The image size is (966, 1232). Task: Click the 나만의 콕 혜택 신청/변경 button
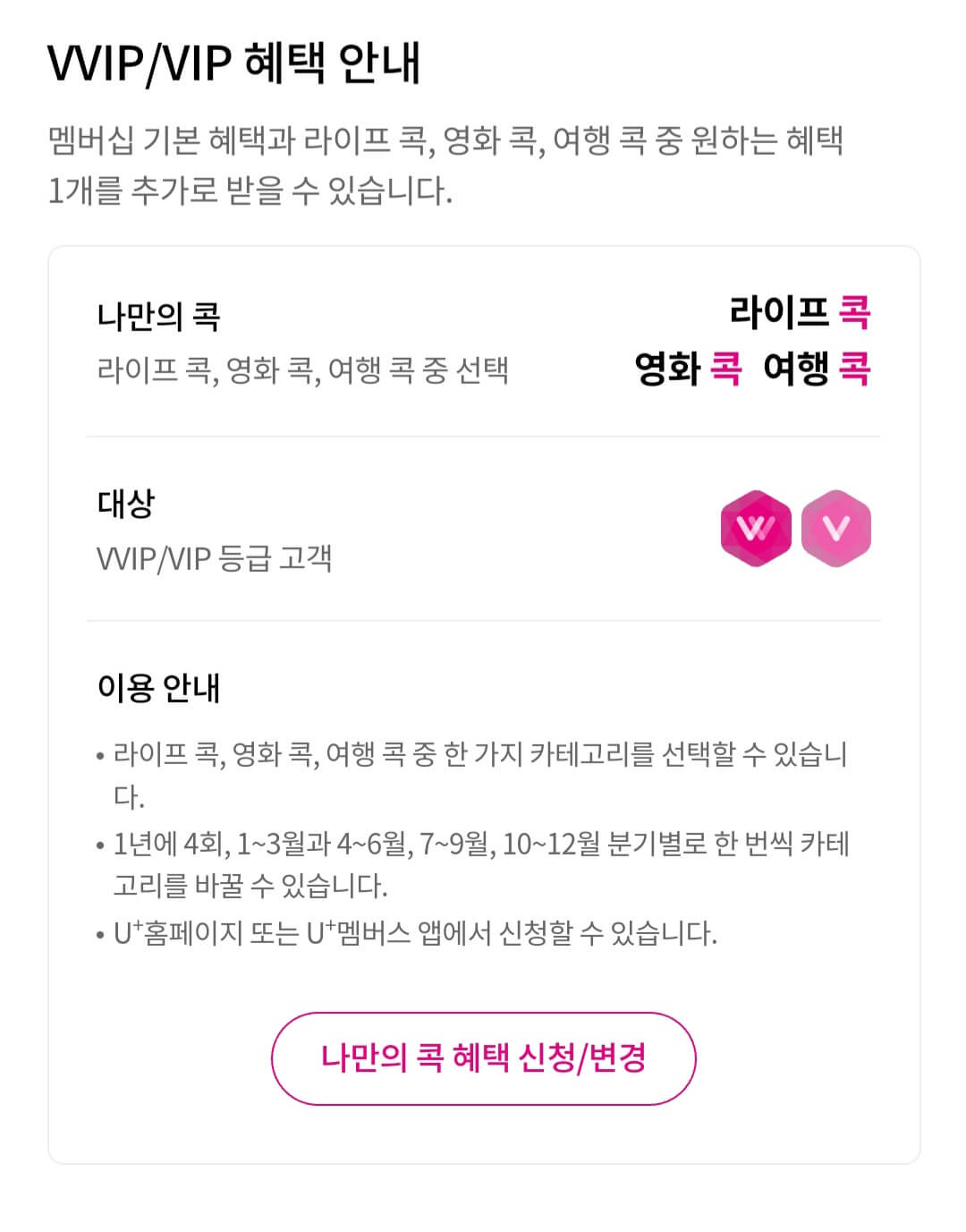483,1058
